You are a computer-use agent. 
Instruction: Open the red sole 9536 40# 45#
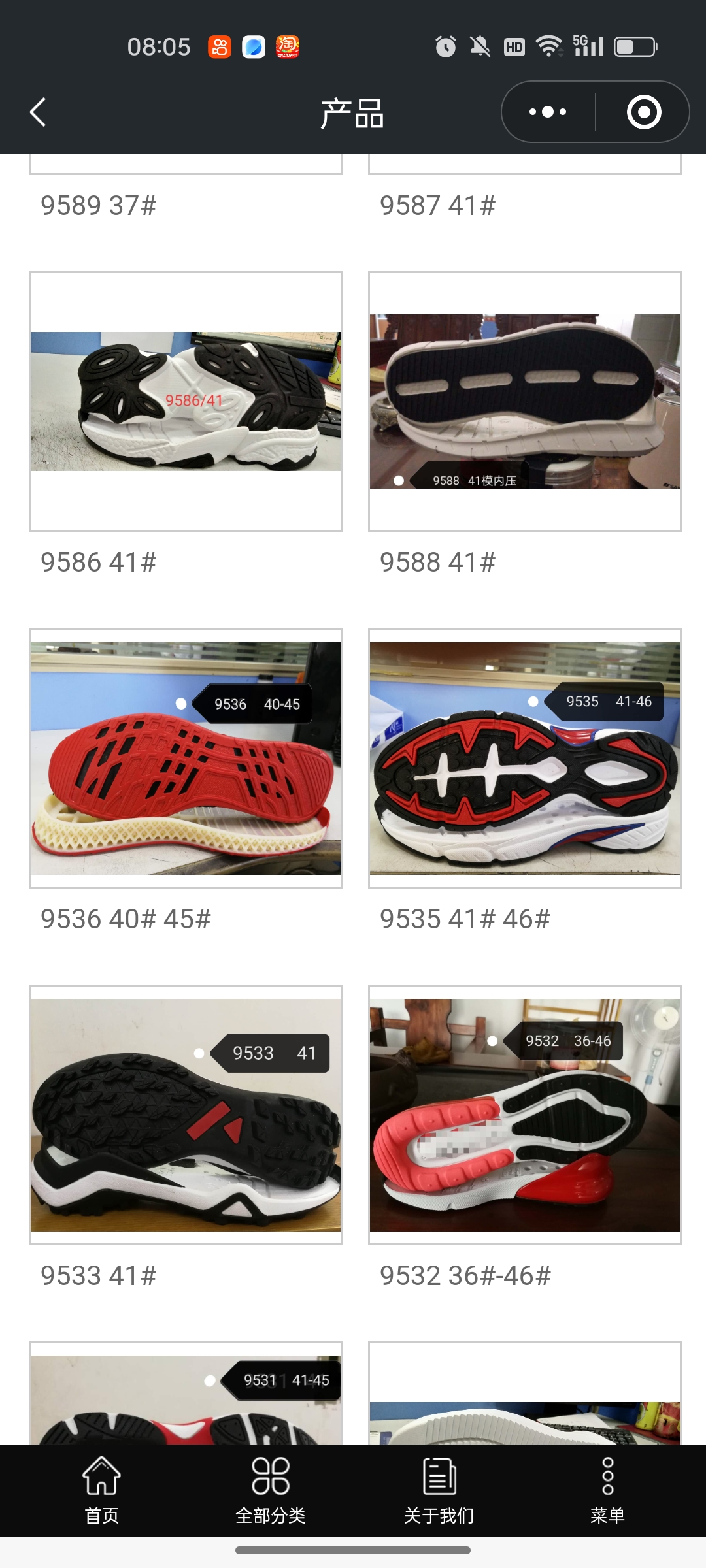(186, 758)
